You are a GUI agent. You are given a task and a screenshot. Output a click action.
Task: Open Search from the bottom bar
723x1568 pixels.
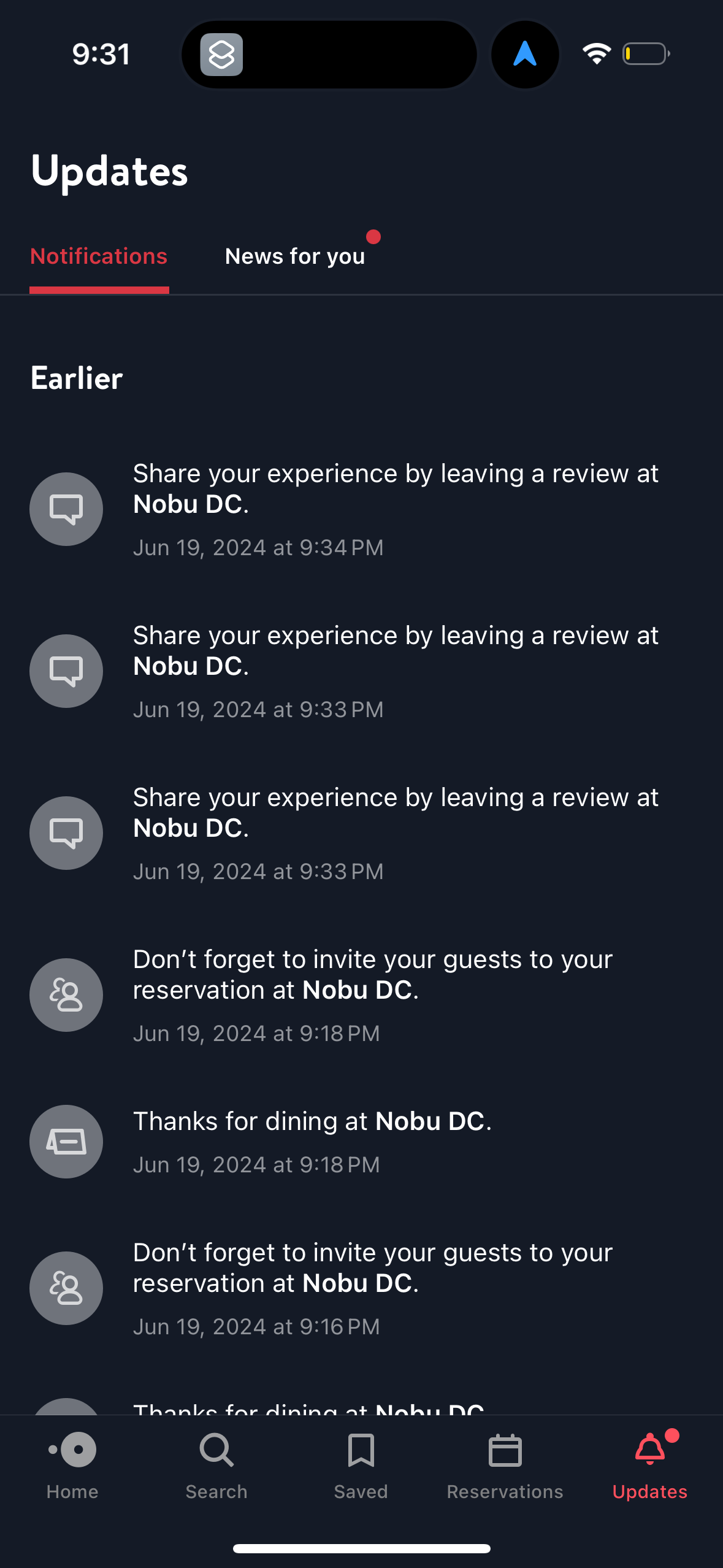(216, 1450)
